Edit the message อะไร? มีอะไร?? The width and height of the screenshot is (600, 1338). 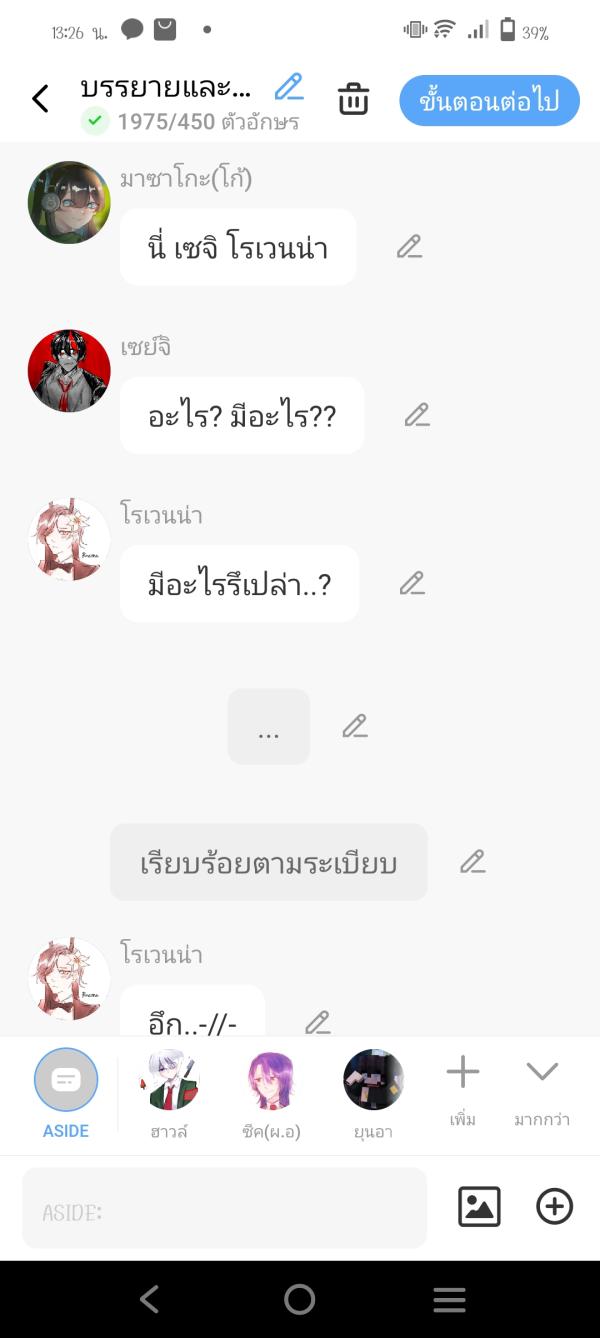pyautogui.click(x=417, y=415)
